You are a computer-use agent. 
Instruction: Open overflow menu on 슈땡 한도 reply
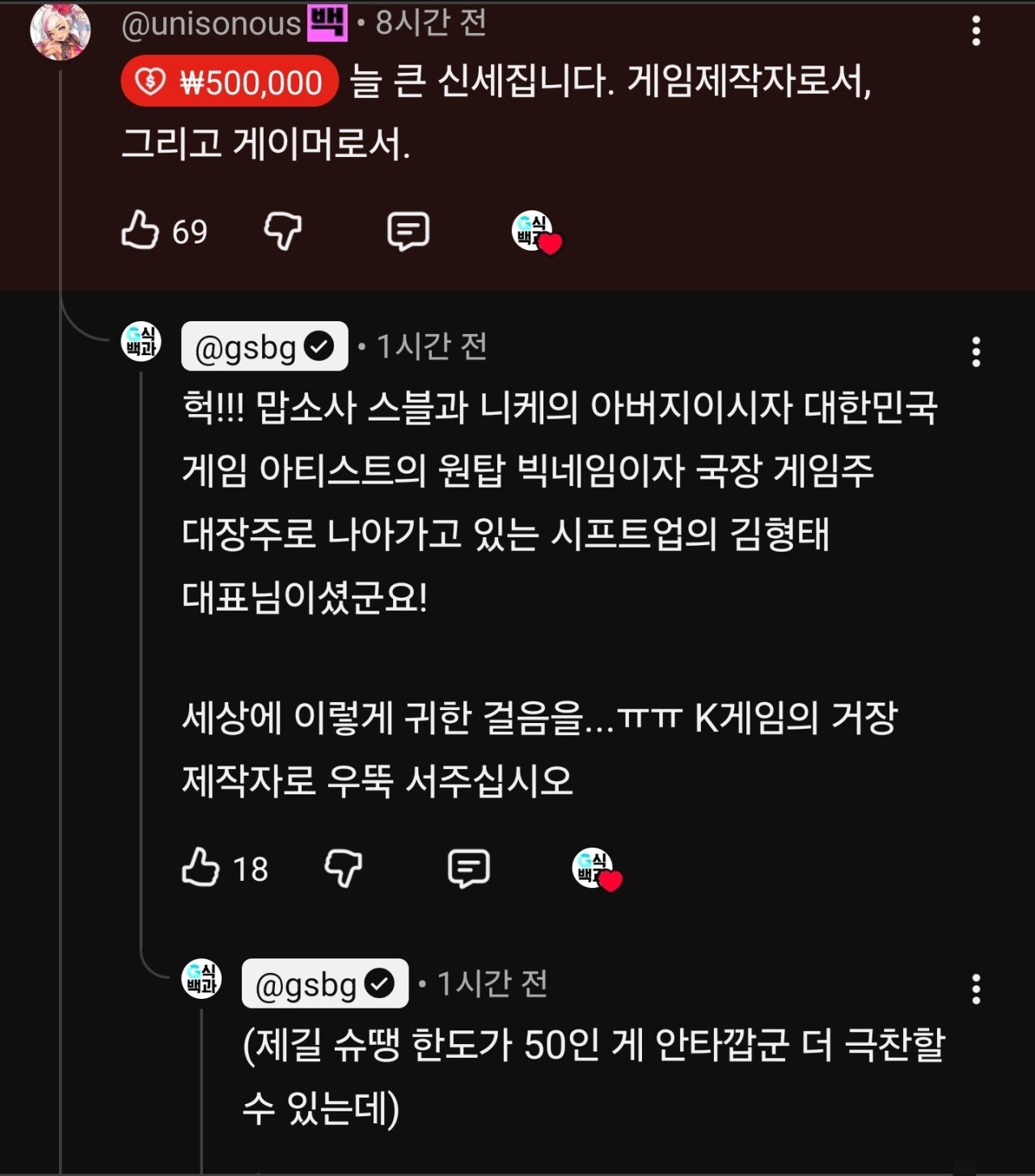[976, 988]
